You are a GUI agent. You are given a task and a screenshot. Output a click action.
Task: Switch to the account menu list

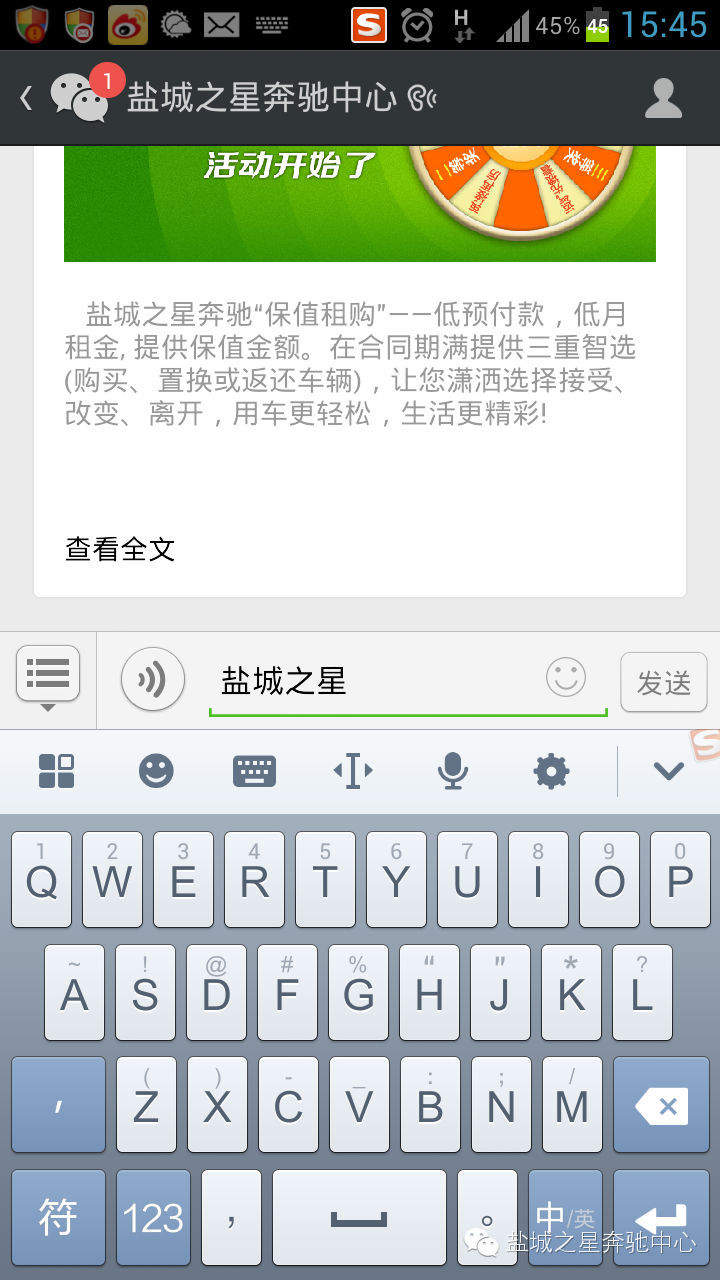point(48,674)
